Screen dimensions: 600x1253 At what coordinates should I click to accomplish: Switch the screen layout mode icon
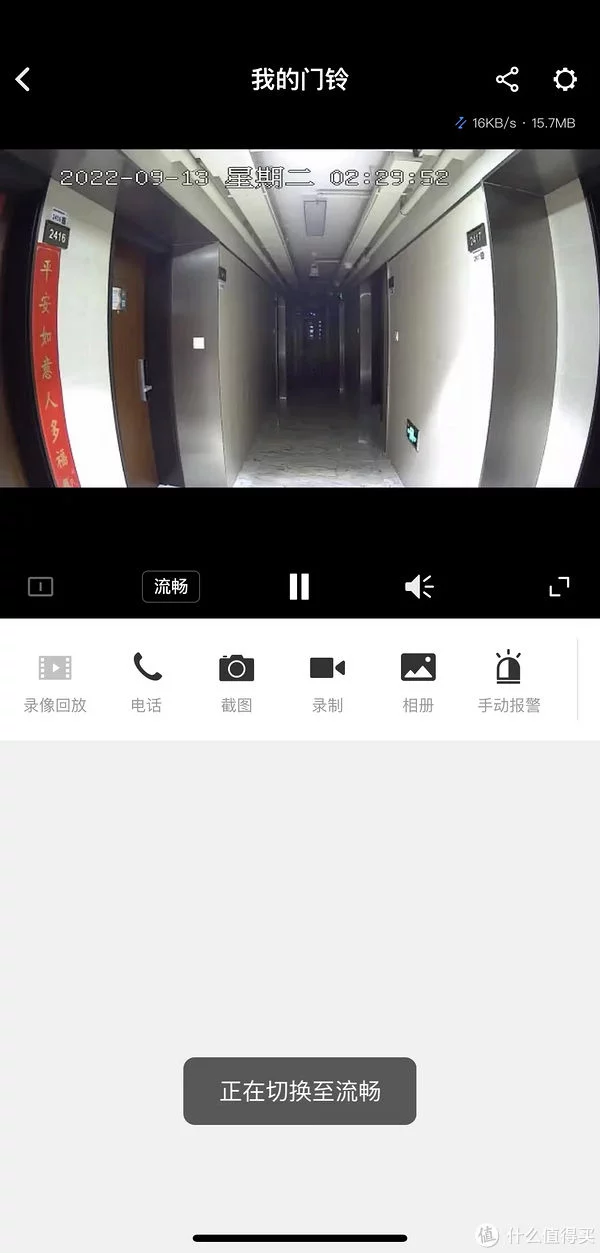pyautogui.click(x=40, y=587)
